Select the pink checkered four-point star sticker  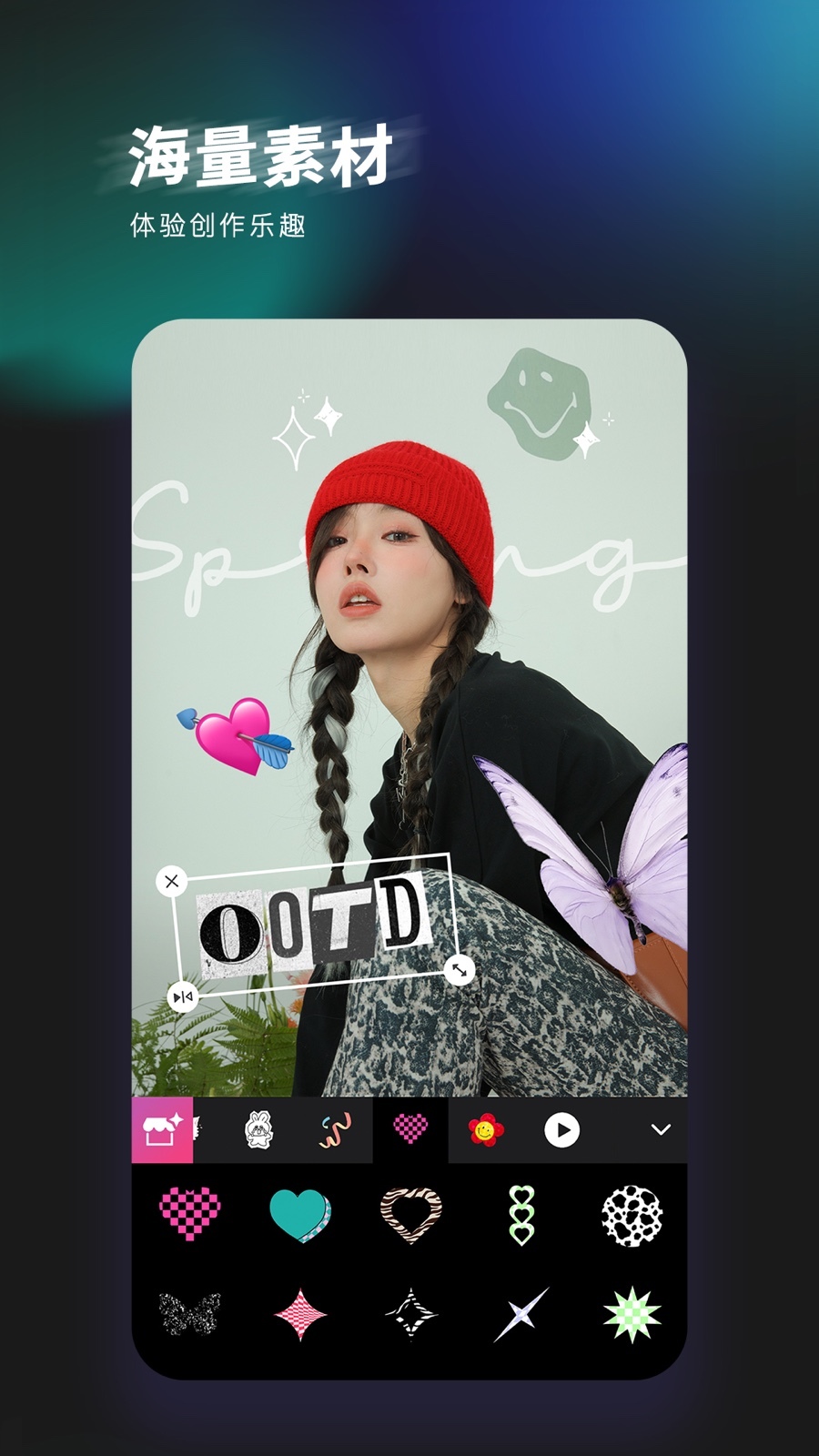tap(300, 1317)
